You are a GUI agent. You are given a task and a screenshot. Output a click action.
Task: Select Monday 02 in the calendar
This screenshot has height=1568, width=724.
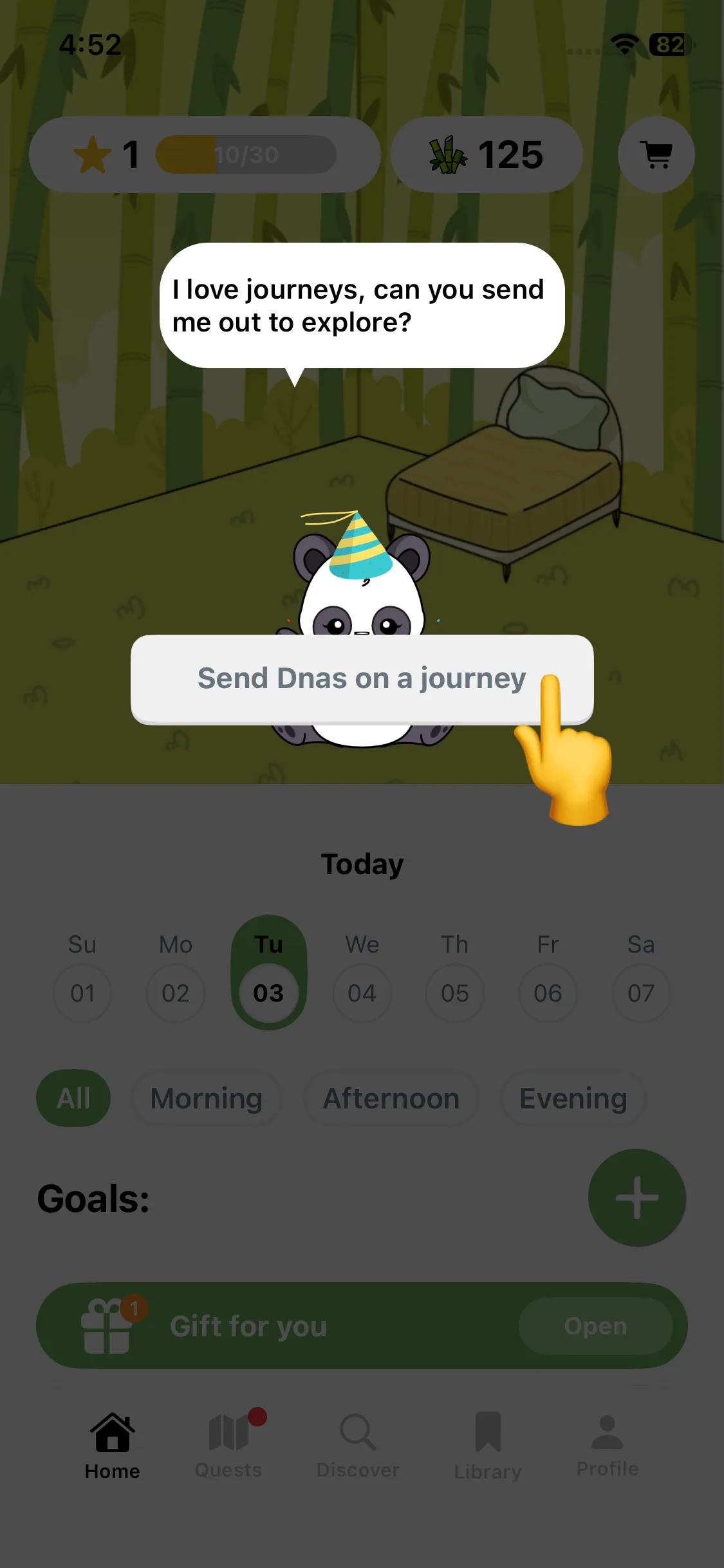[x=176, y=993]
